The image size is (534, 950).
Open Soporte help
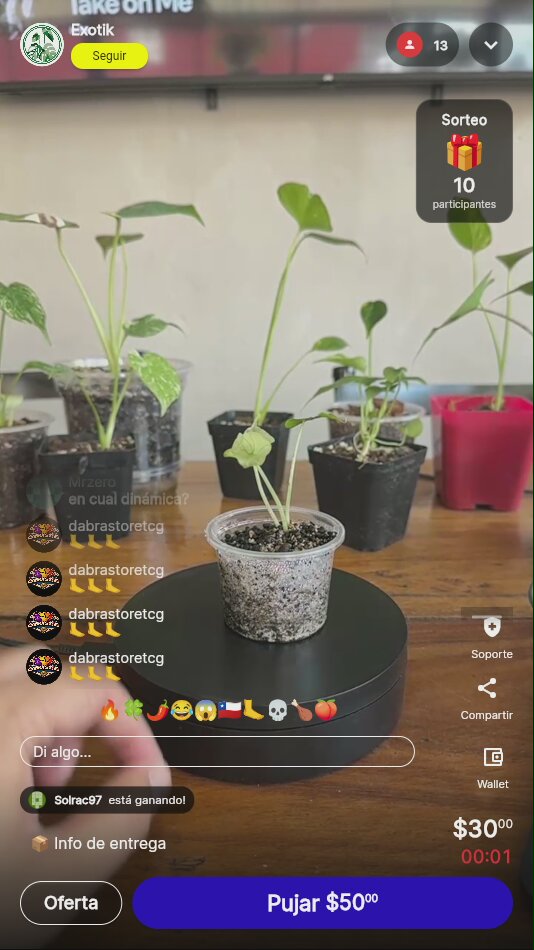tap(492, 637)
